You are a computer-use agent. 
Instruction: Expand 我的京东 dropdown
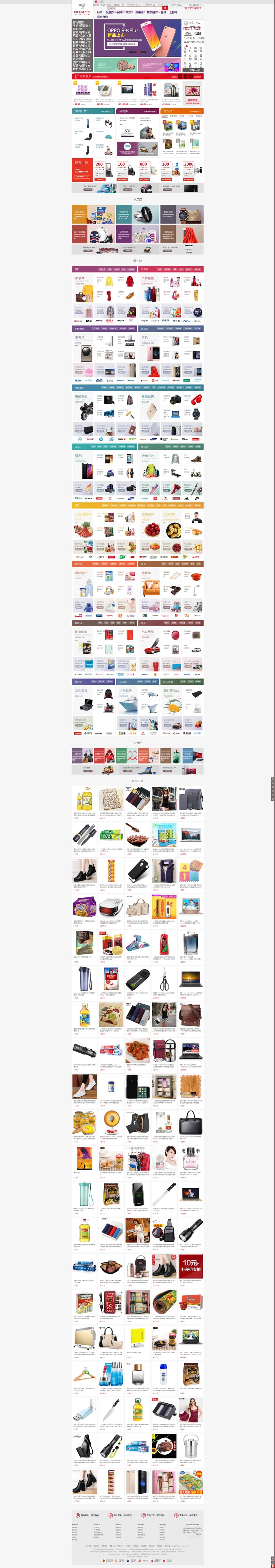(133, 5)
